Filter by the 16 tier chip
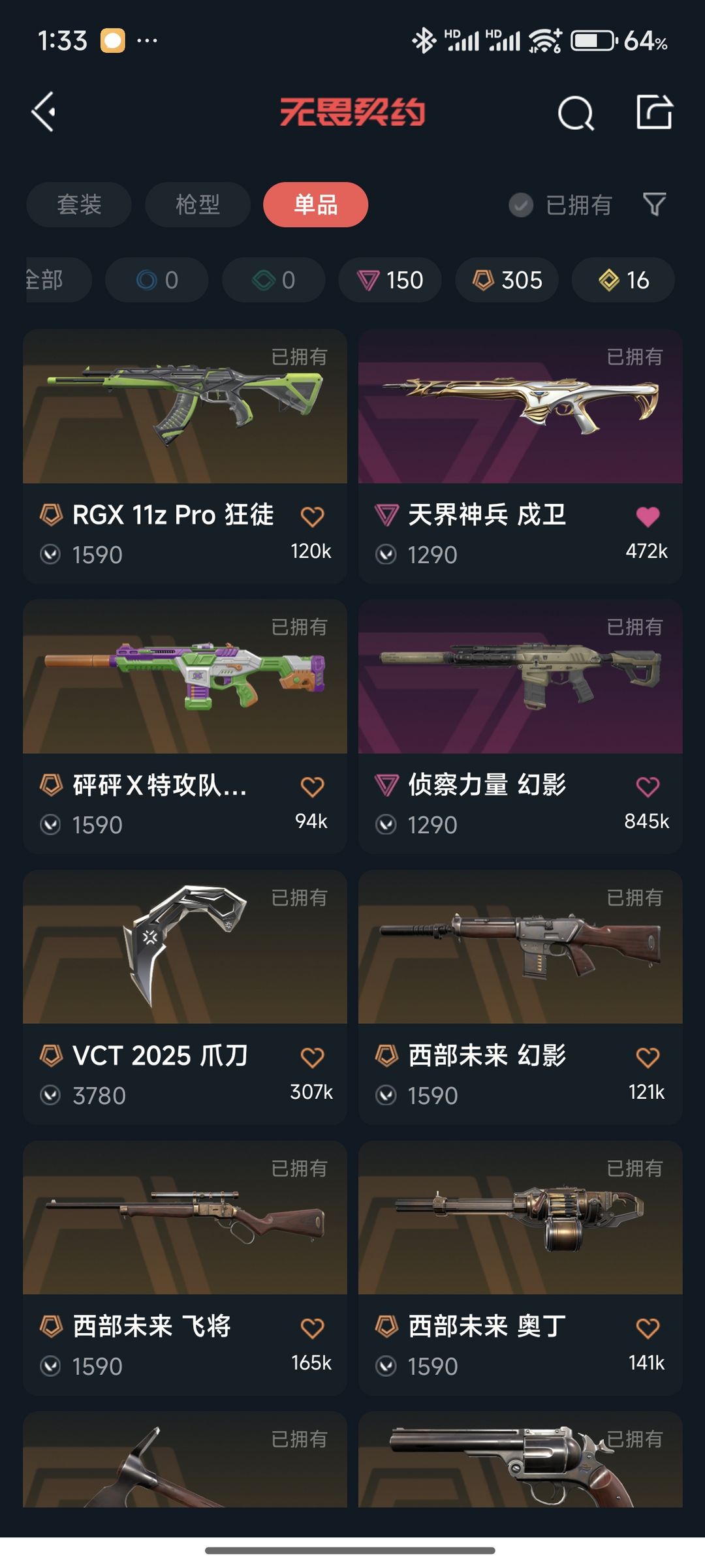 pyautogui.click(x=623, y=281)
